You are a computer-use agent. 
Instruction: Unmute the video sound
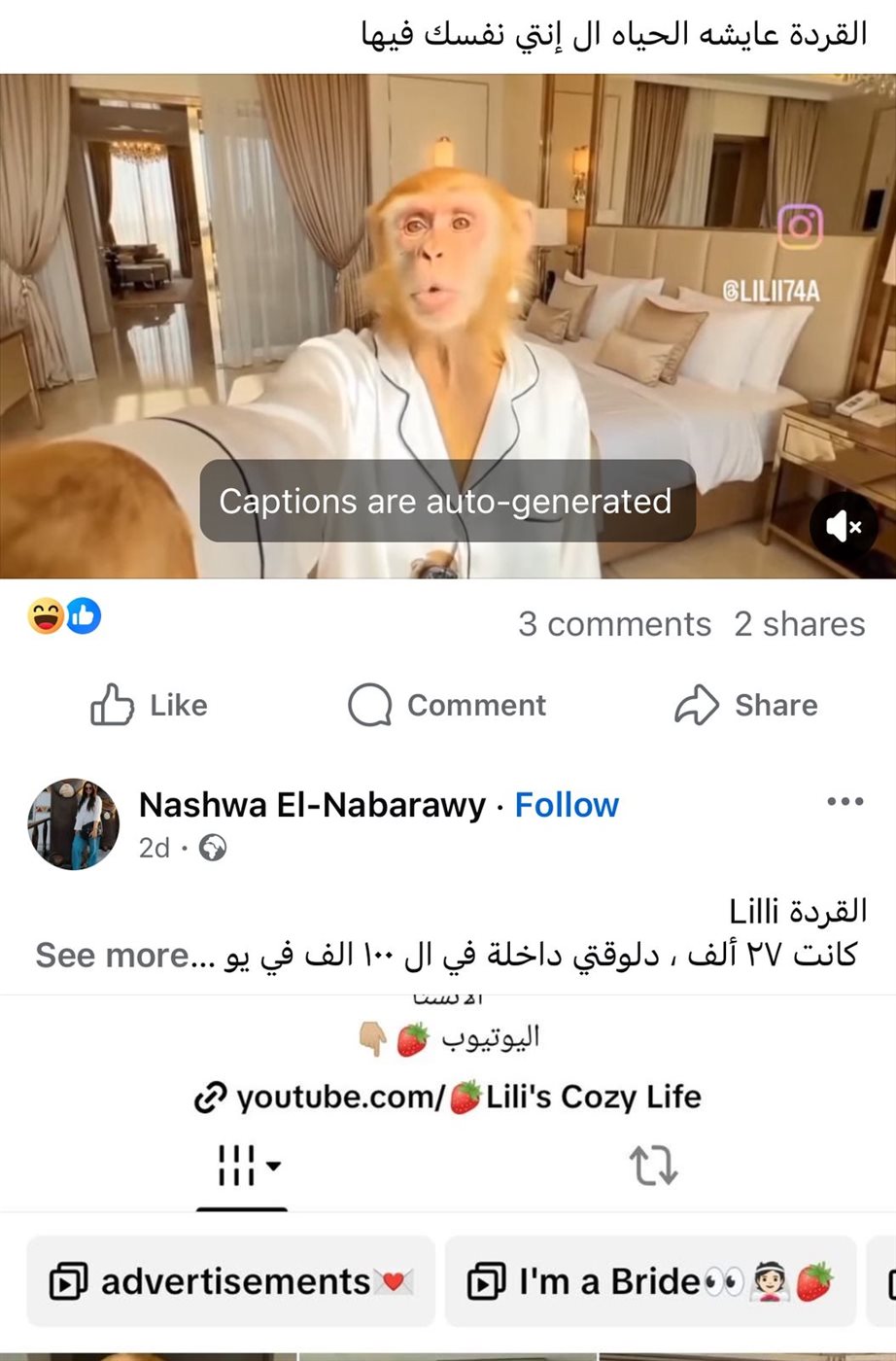click(844, 527)
